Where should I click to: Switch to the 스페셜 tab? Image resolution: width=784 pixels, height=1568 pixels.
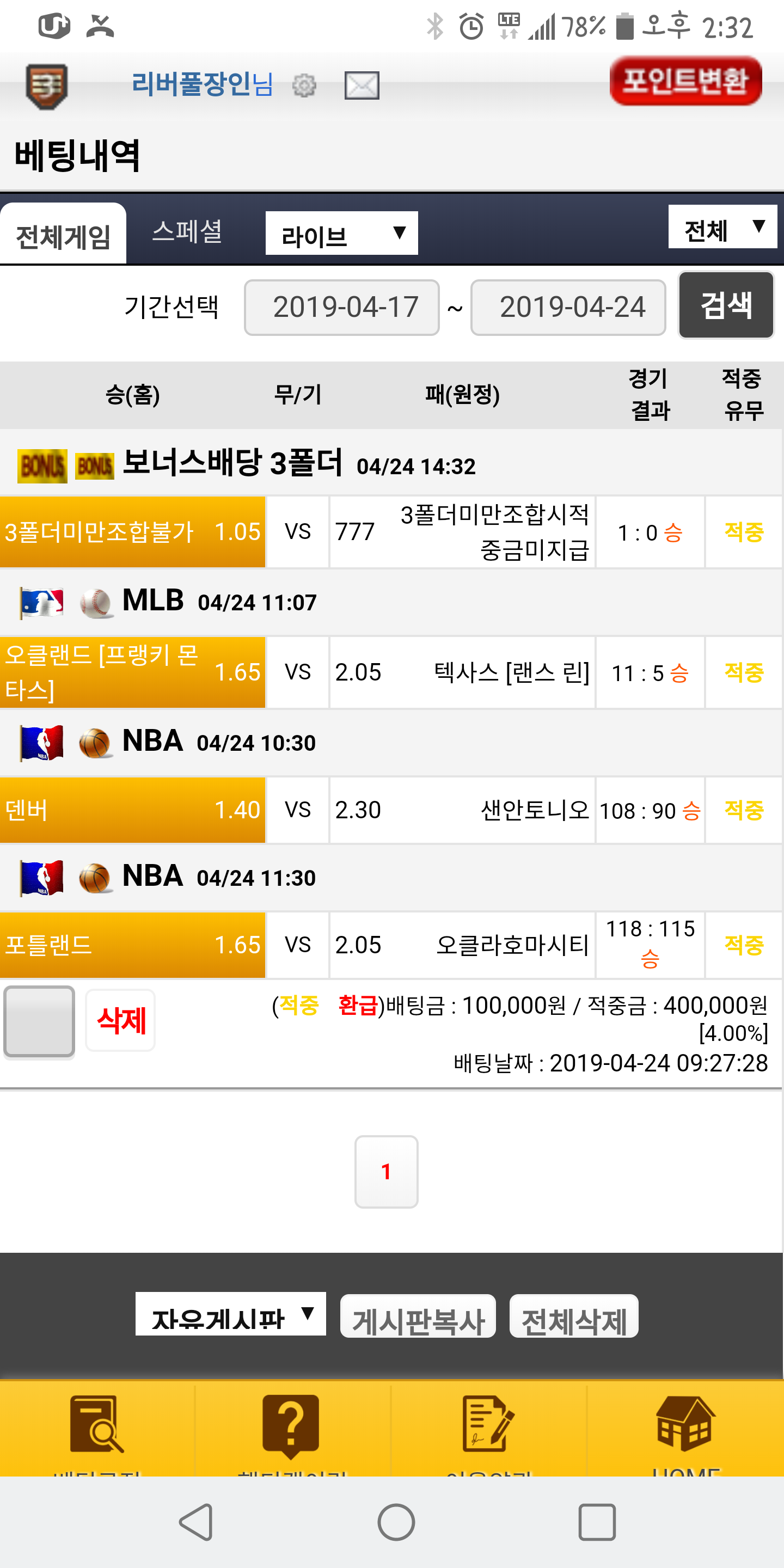[187, 232]
